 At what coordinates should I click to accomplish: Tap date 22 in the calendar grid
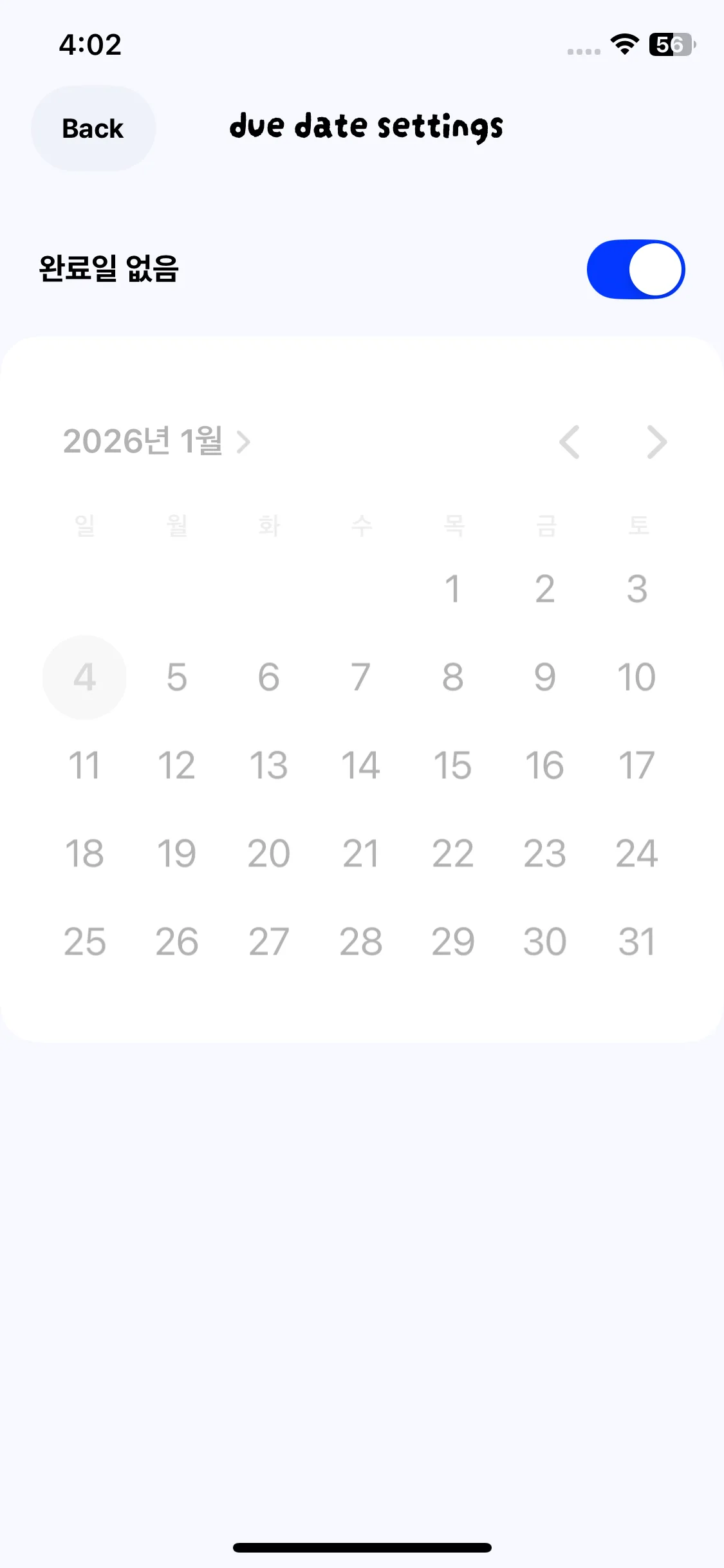coord(453,853)
